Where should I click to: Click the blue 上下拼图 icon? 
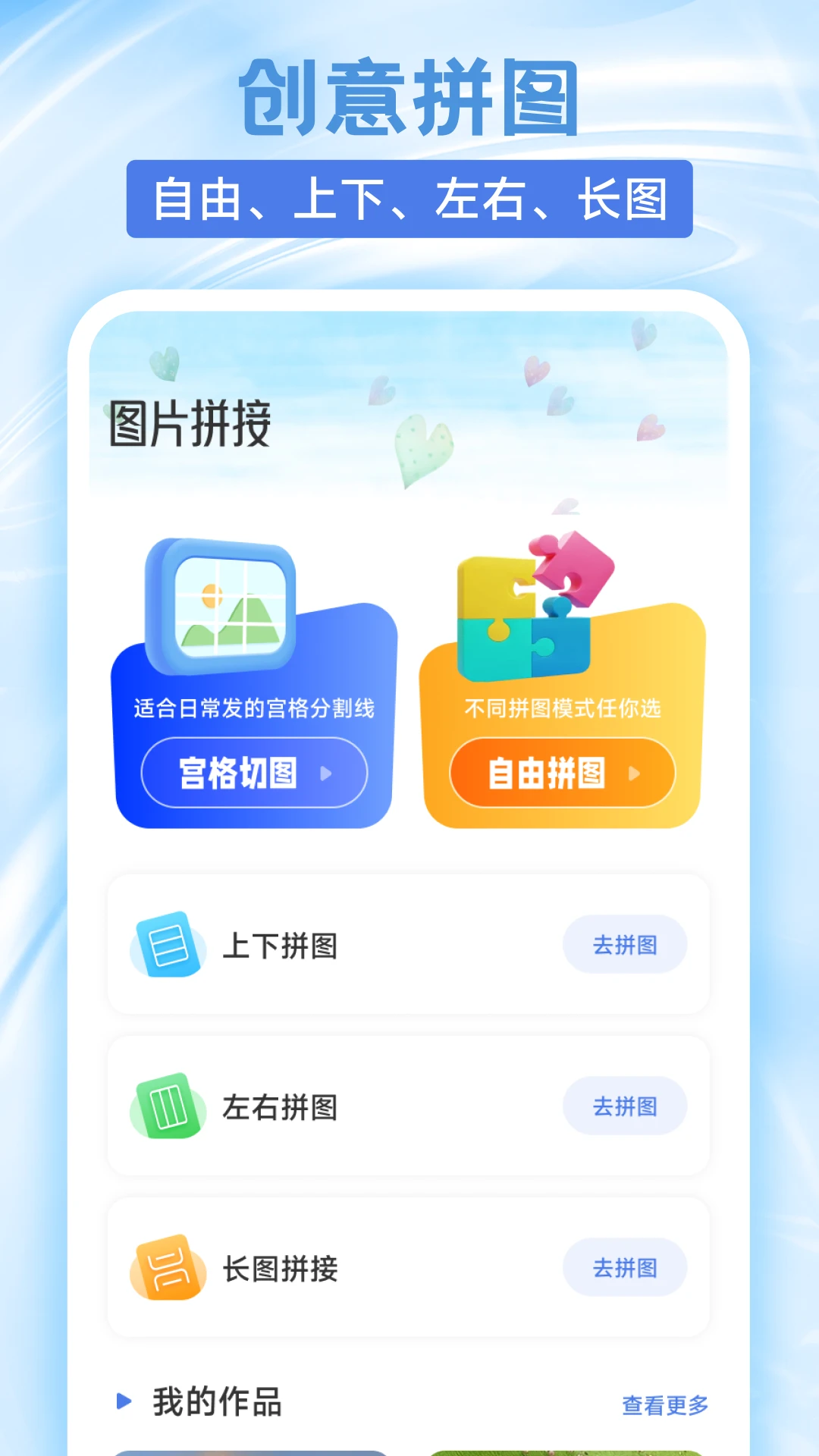click(x=168, y=943)
